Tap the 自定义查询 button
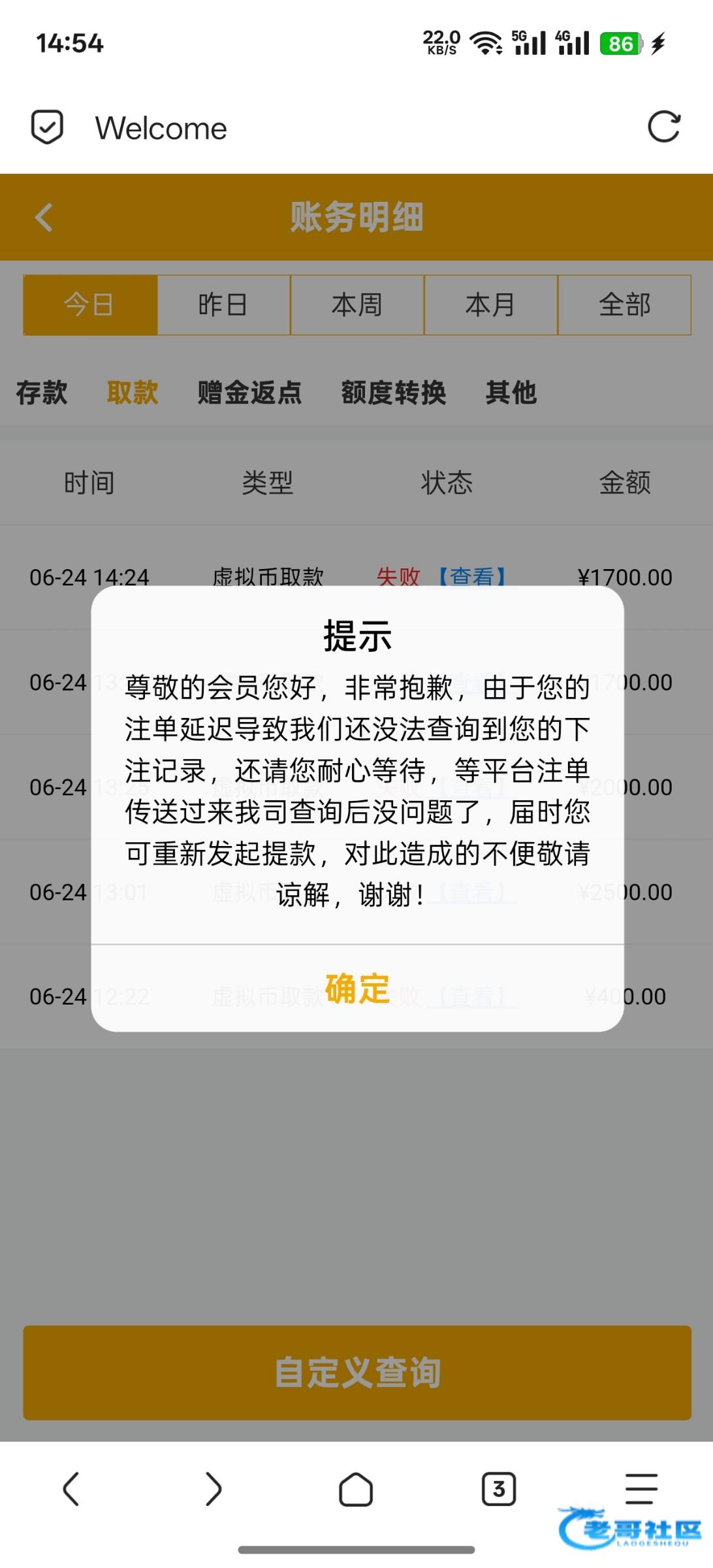 click(357, 1372)
